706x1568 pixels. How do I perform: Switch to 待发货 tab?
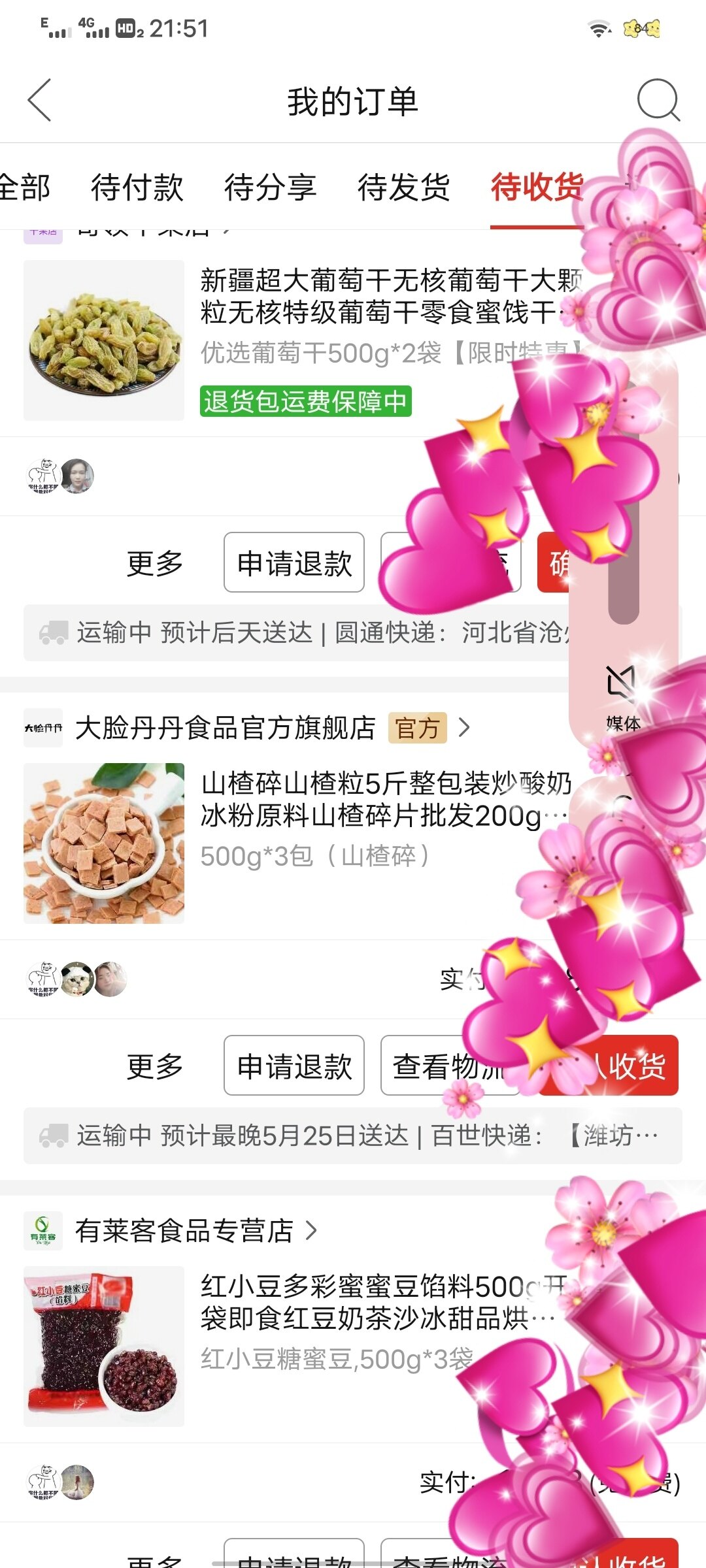pyautogui.click(x=403, y=188)
